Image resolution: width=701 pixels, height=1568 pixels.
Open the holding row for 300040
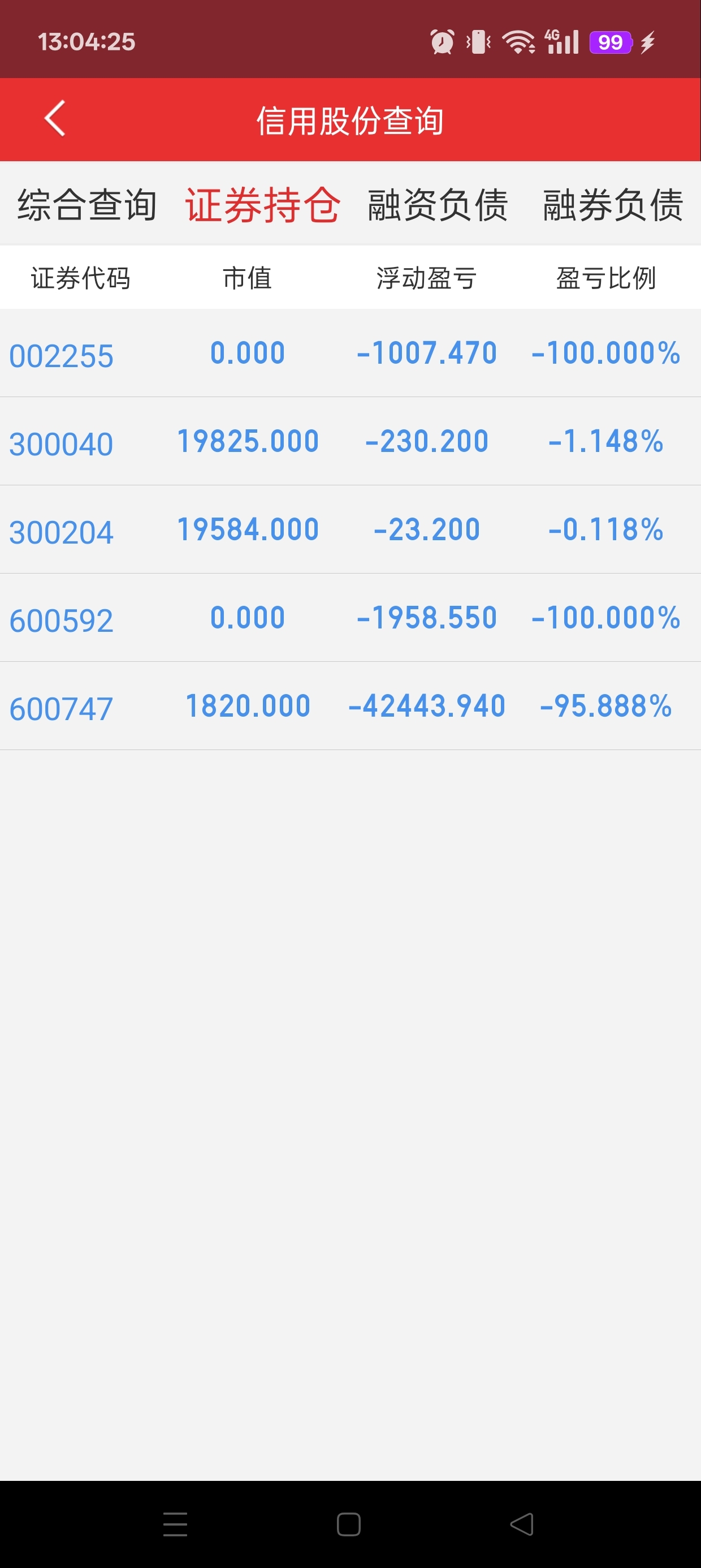[350, 442]
